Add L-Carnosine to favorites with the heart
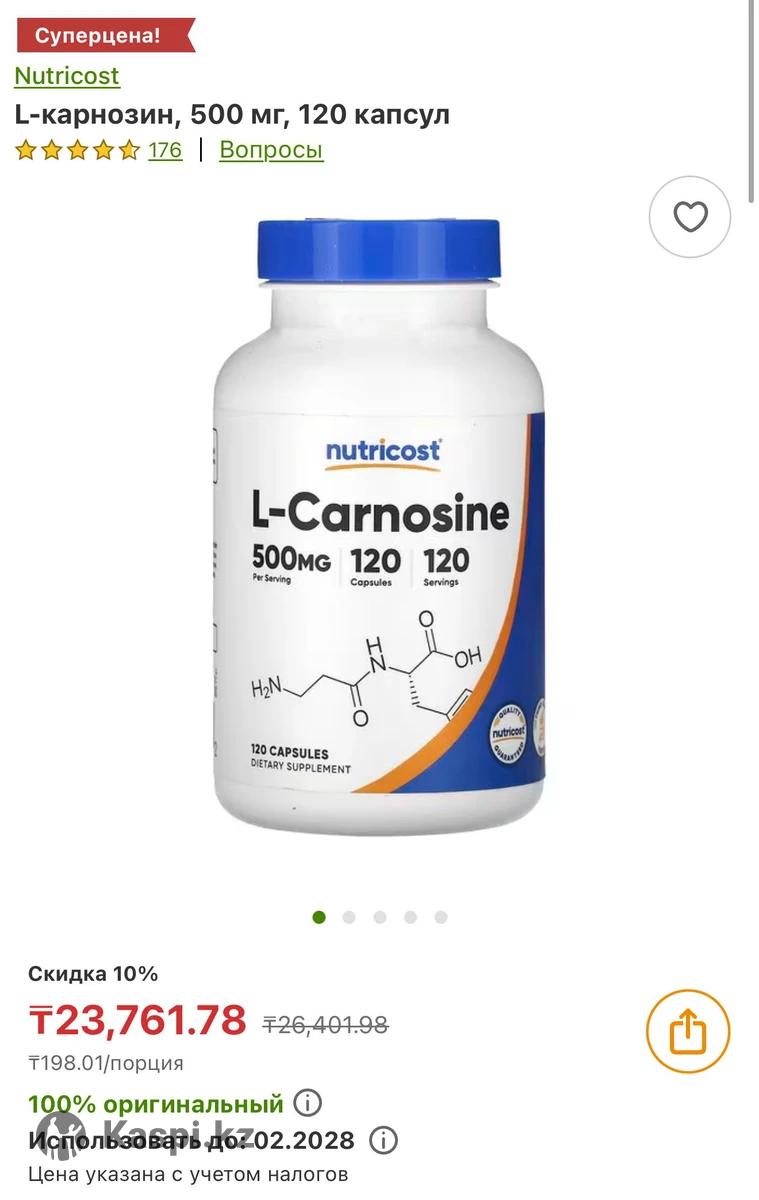Image resolution: width=759 pixels, height=1200 pixels. coord(690,217)
